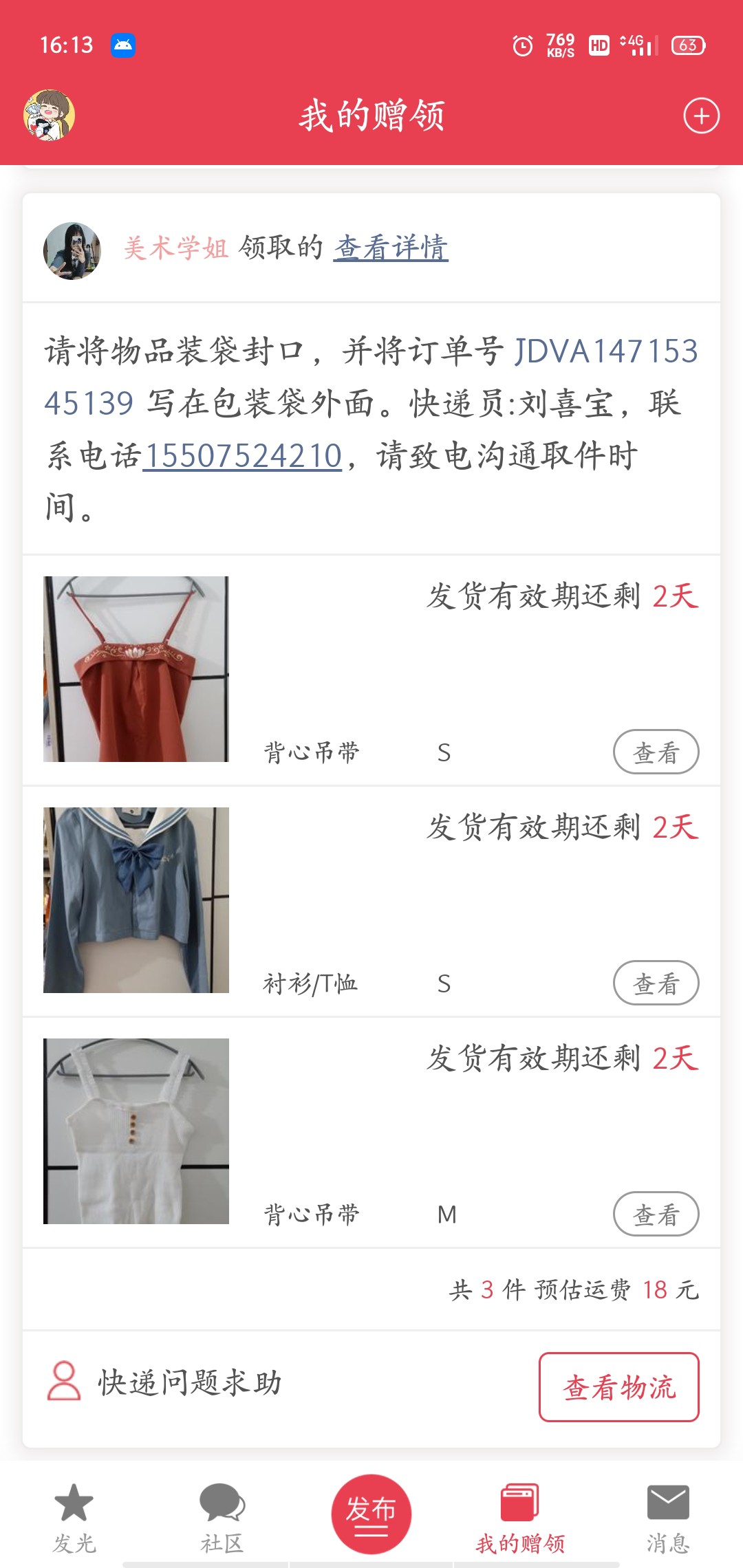Image resolution: width=743 pixels, height=1568 pixels.
Task: Tap the red 发布 button
Action: pos(371,1514)
